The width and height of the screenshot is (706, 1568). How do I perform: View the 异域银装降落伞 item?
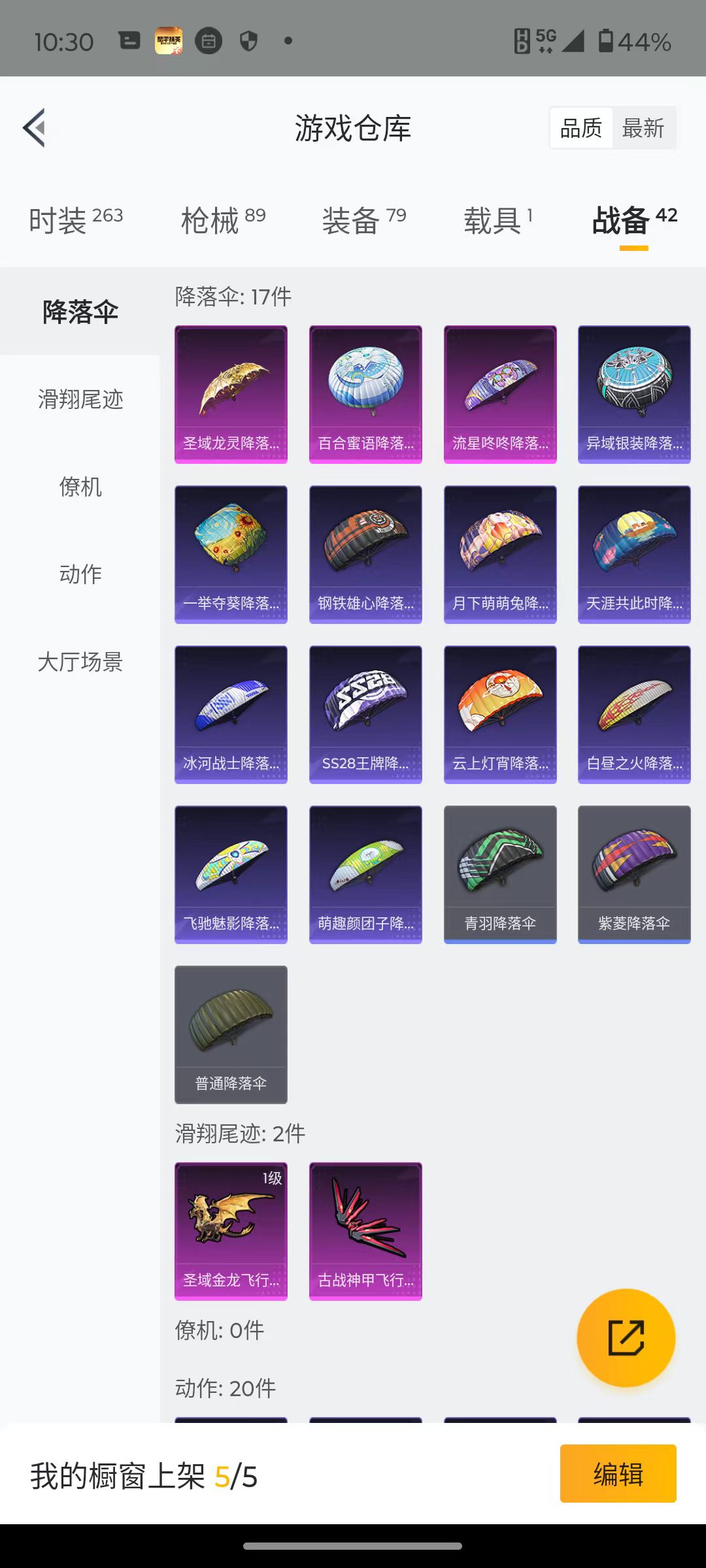[x=634, y=395]
